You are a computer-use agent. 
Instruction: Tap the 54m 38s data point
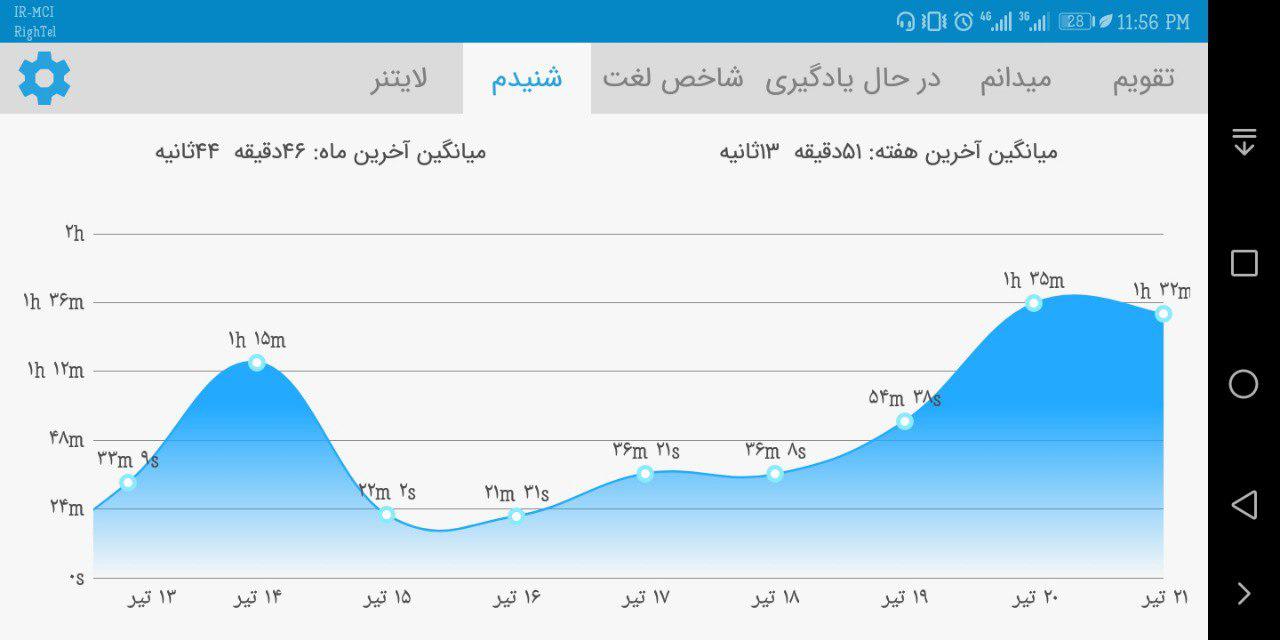click(x=905, y=421)
